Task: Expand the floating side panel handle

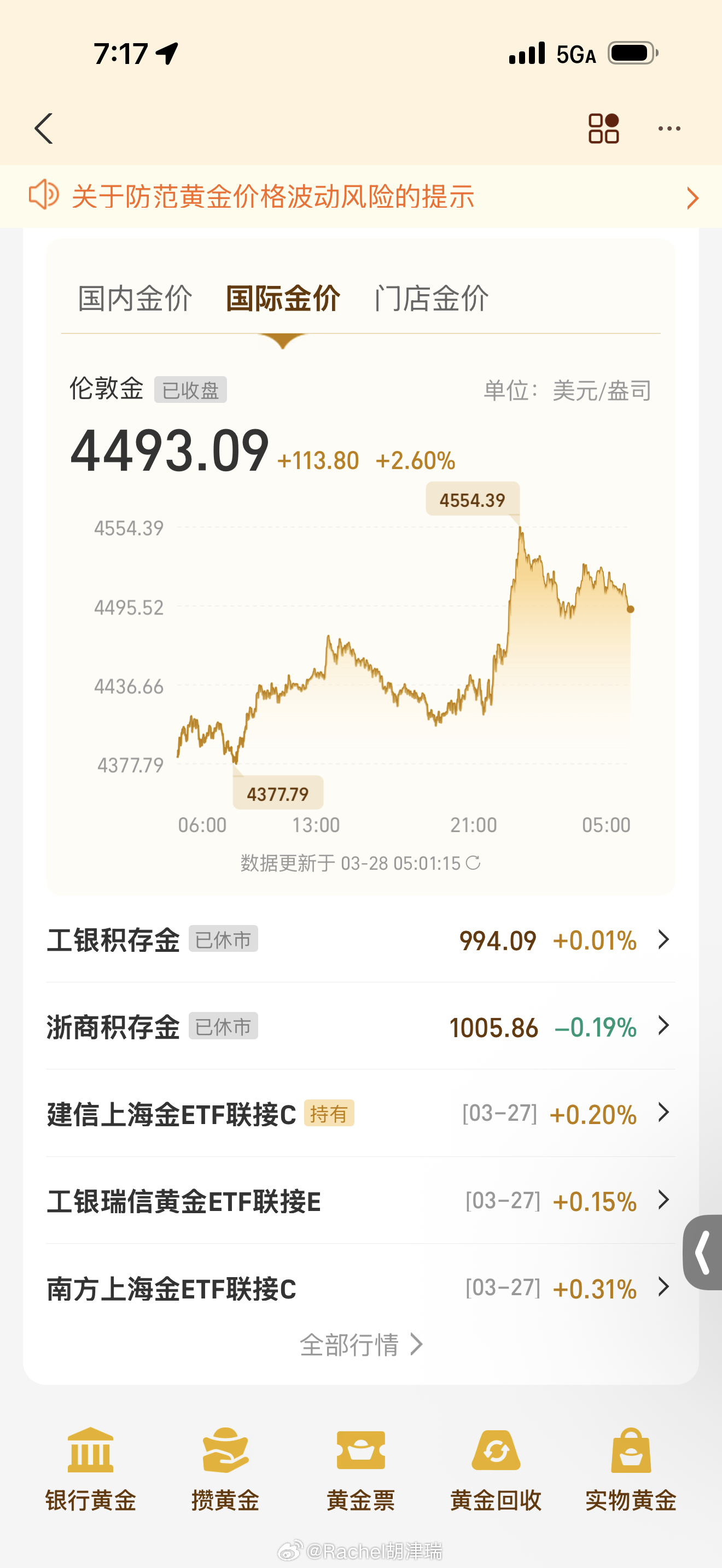Action: pyautogui.click(x=703, y=1252)
